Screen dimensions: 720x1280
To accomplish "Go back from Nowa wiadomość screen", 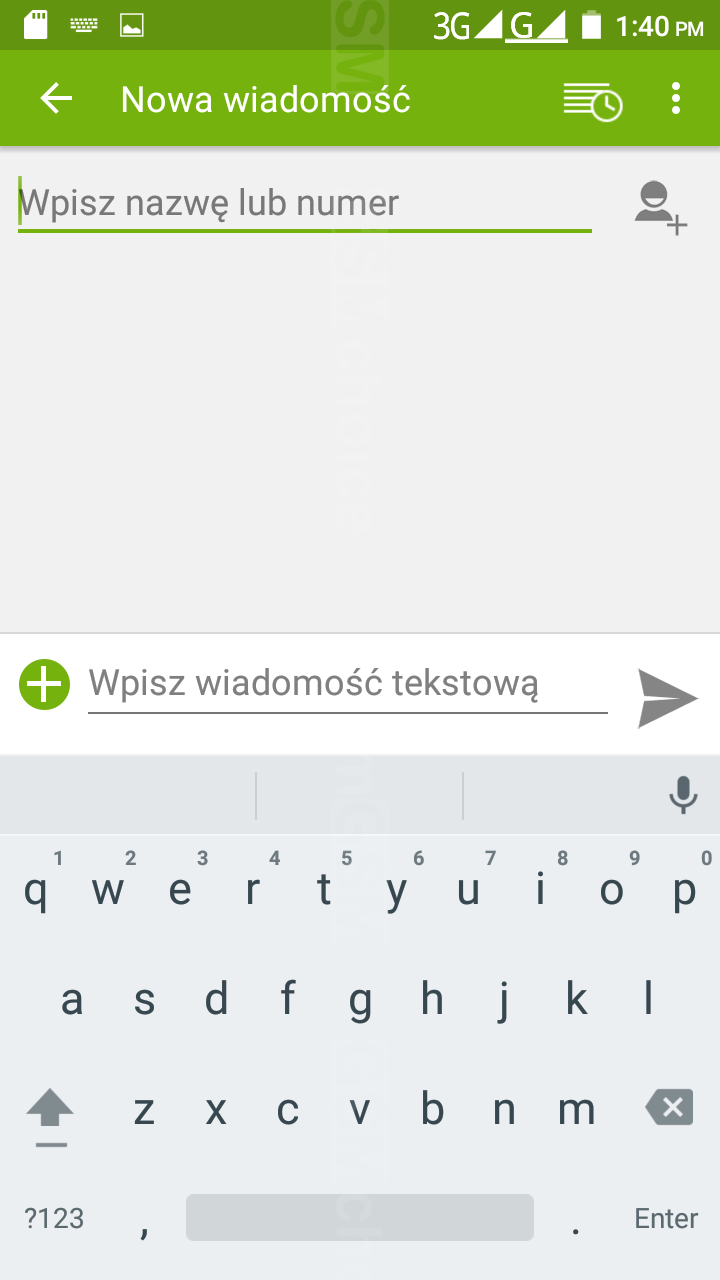I will [x=57, y=98].
